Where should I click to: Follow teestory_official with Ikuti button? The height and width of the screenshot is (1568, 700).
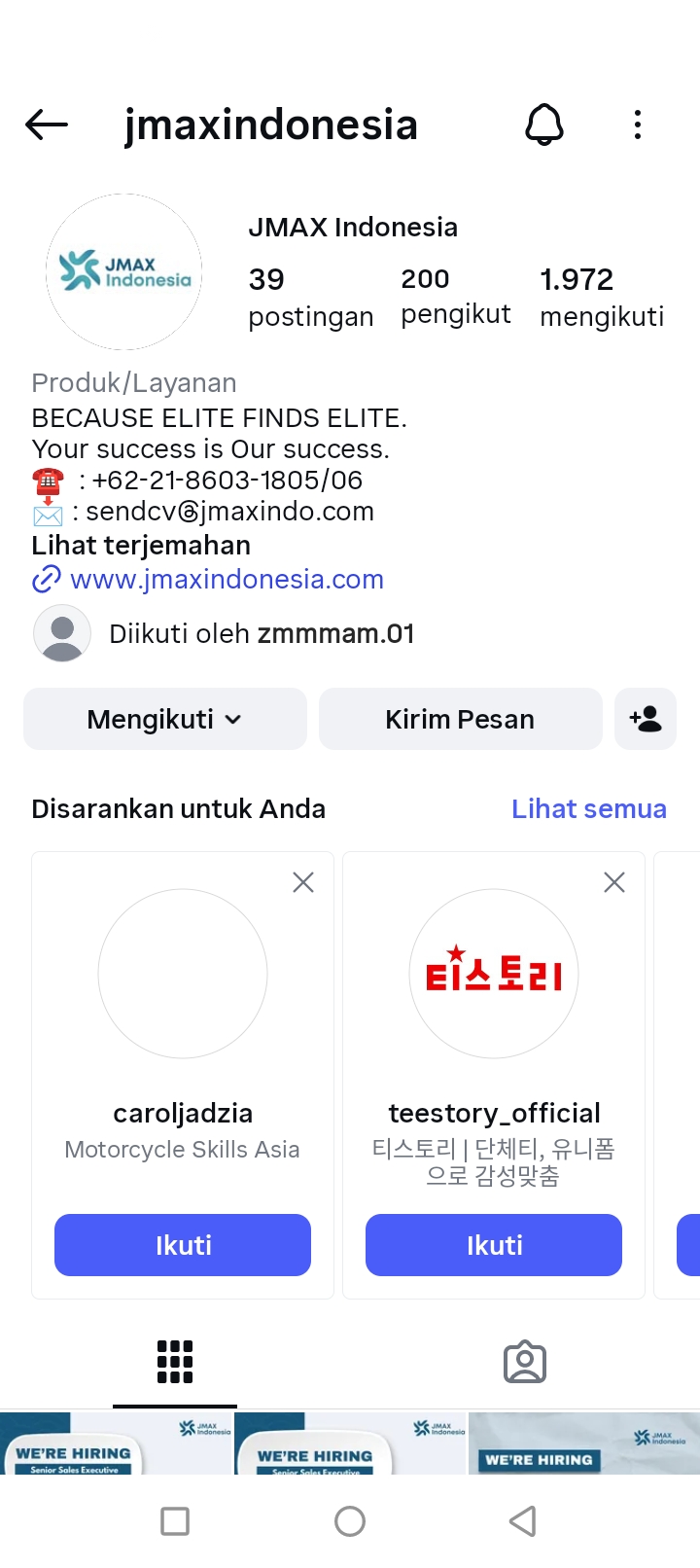[494, 1245]
